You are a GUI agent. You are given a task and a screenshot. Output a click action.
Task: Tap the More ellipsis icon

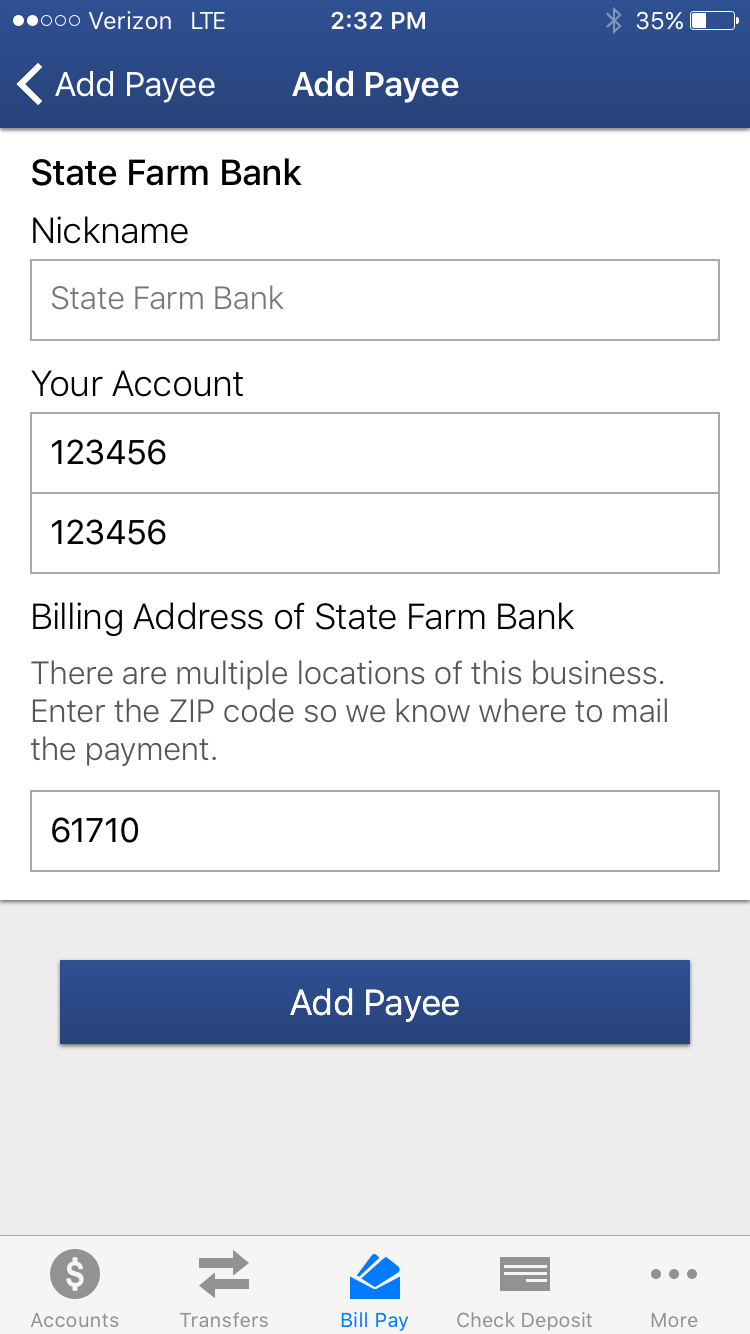coord(673,1273)
